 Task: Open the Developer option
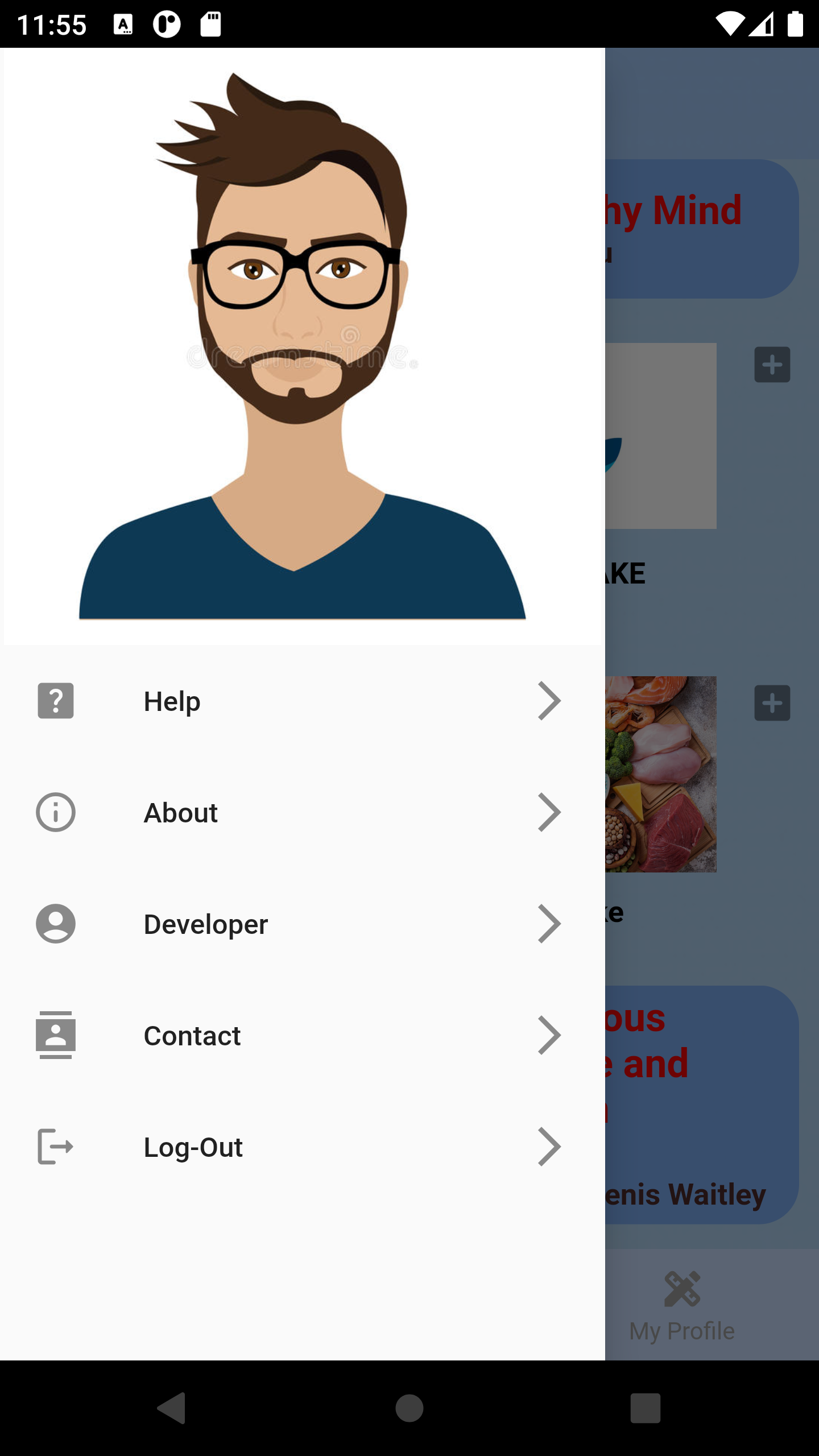[x=206, y=924]
